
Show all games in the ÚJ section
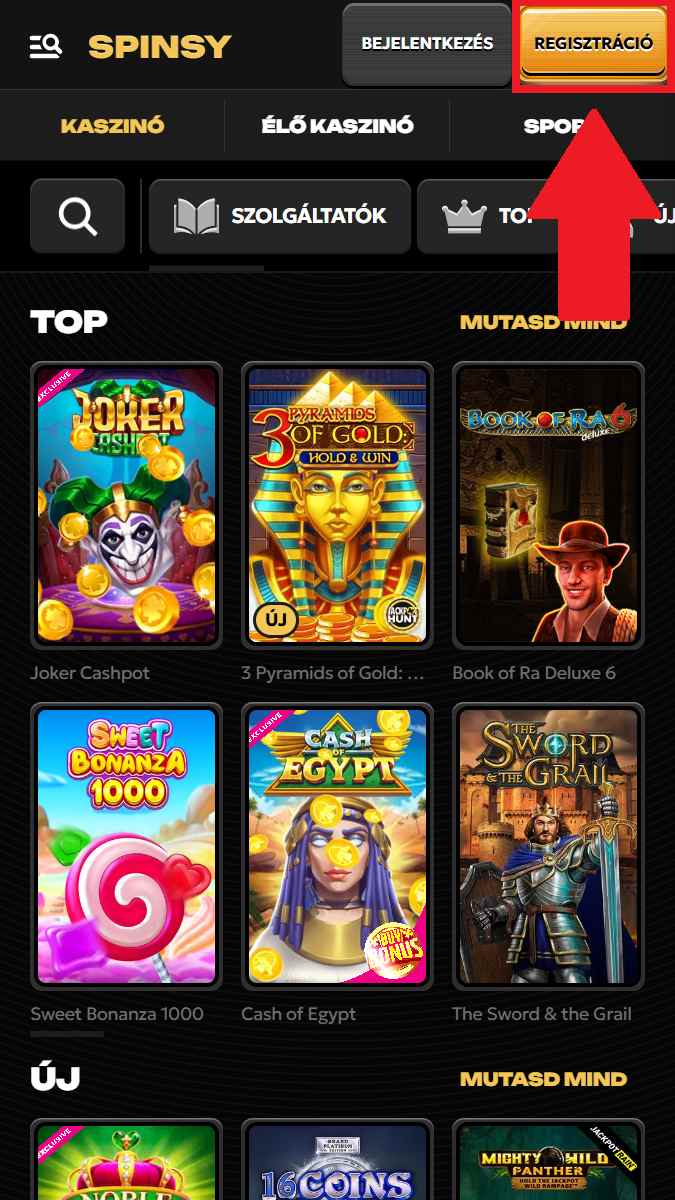(543, 1079)
